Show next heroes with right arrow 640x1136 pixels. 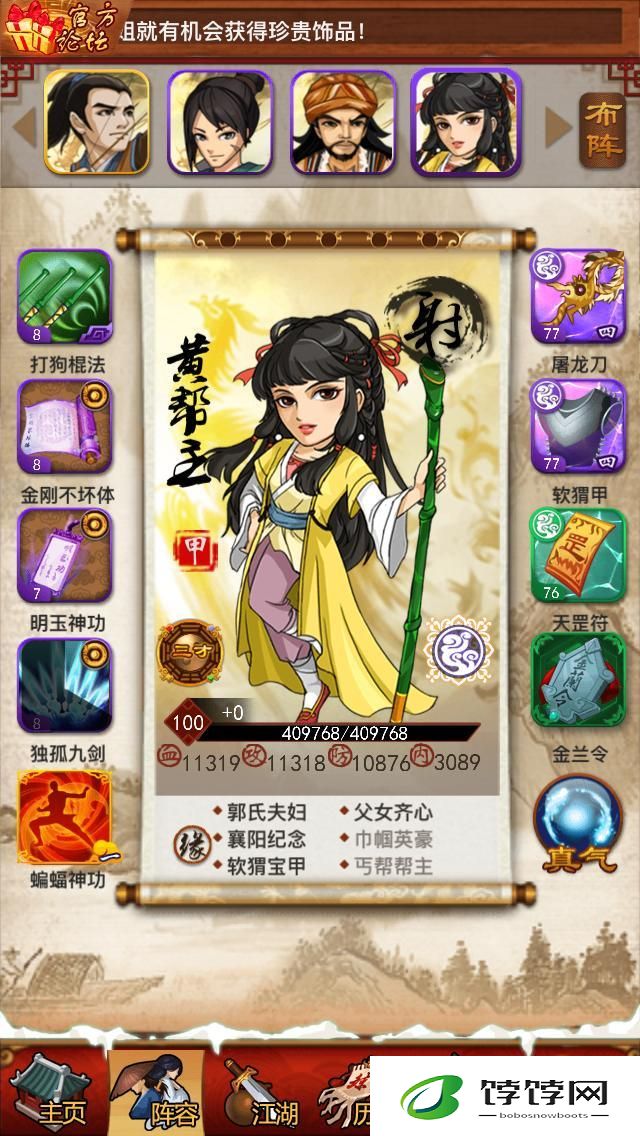coord(558,123)
